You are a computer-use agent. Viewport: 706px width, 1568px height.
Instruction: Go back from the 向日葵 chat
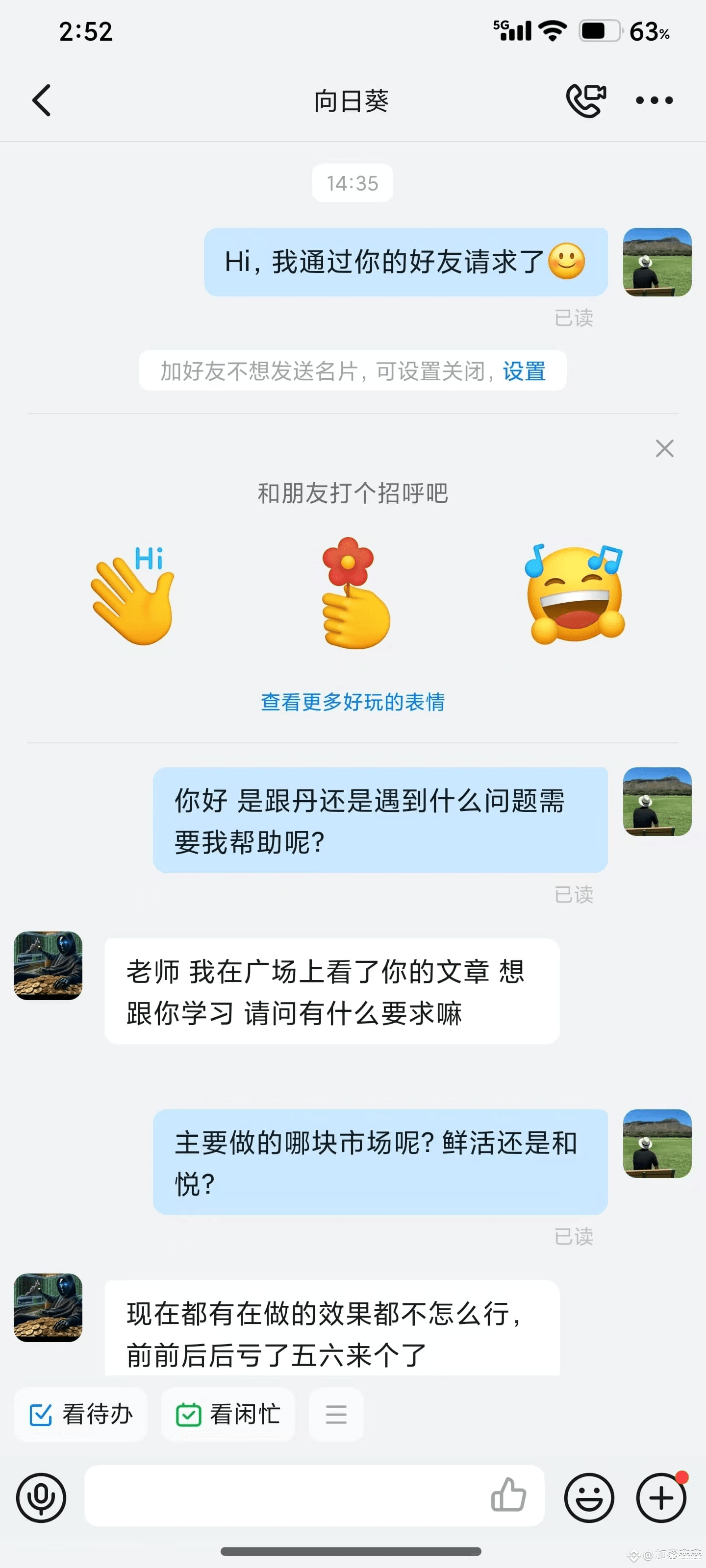(x=41, y=100)
